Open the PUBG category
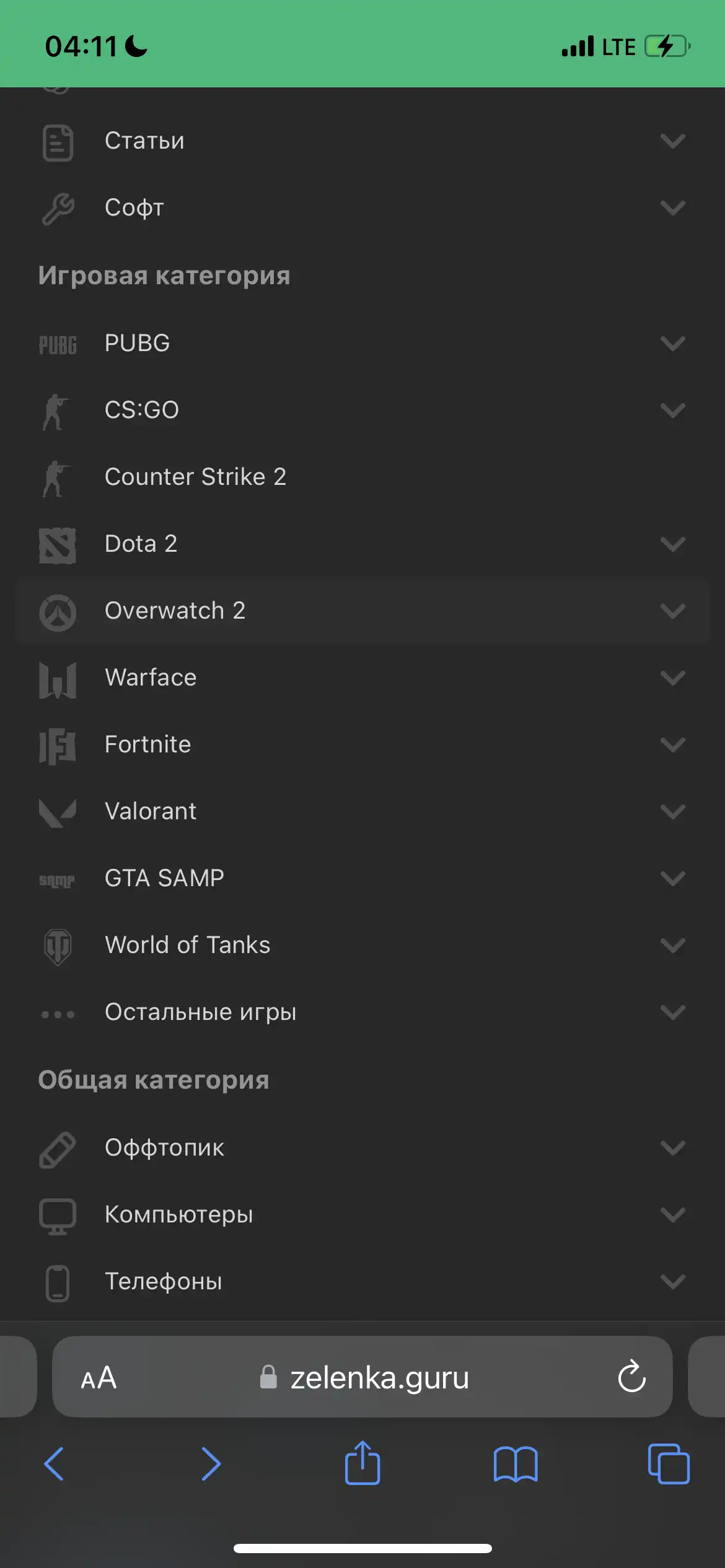Image resolution: width=725 pixels, height=1568 pixels. (362, 343)
